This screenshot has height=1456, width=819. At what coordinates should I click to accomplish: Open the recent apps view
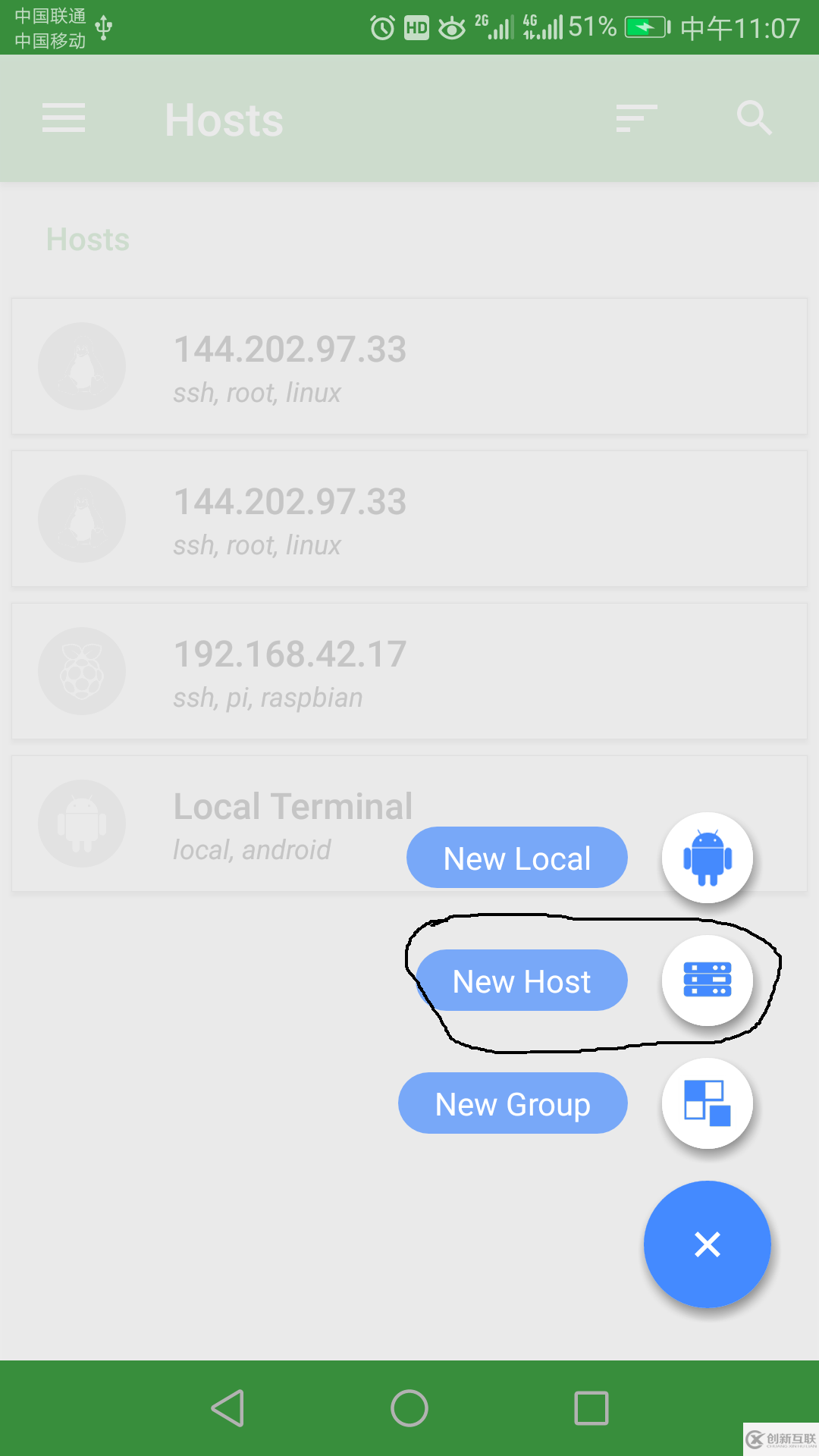591,1408
